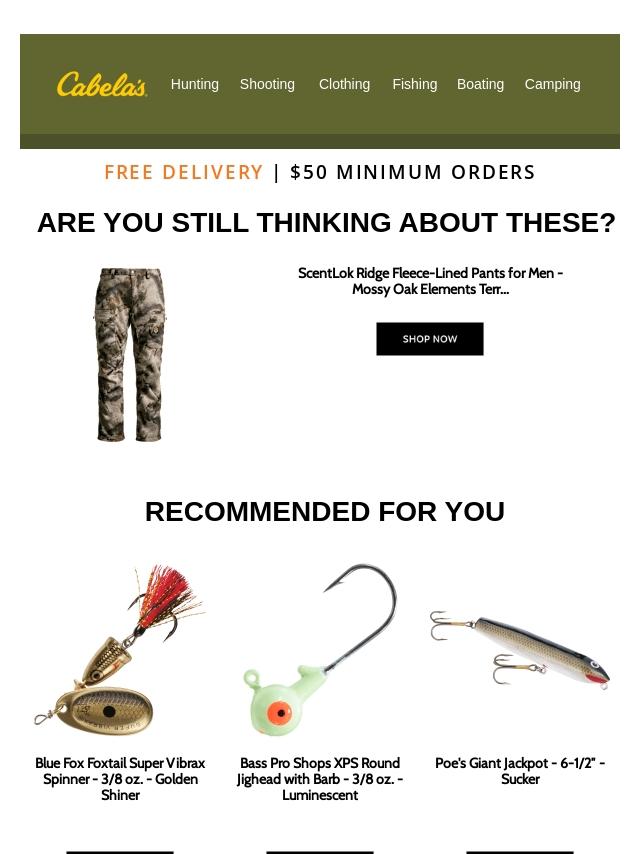Open the ScentLok Ridge Fleece-Lined Pants title

pyautogui.click(x=430, y=281)
